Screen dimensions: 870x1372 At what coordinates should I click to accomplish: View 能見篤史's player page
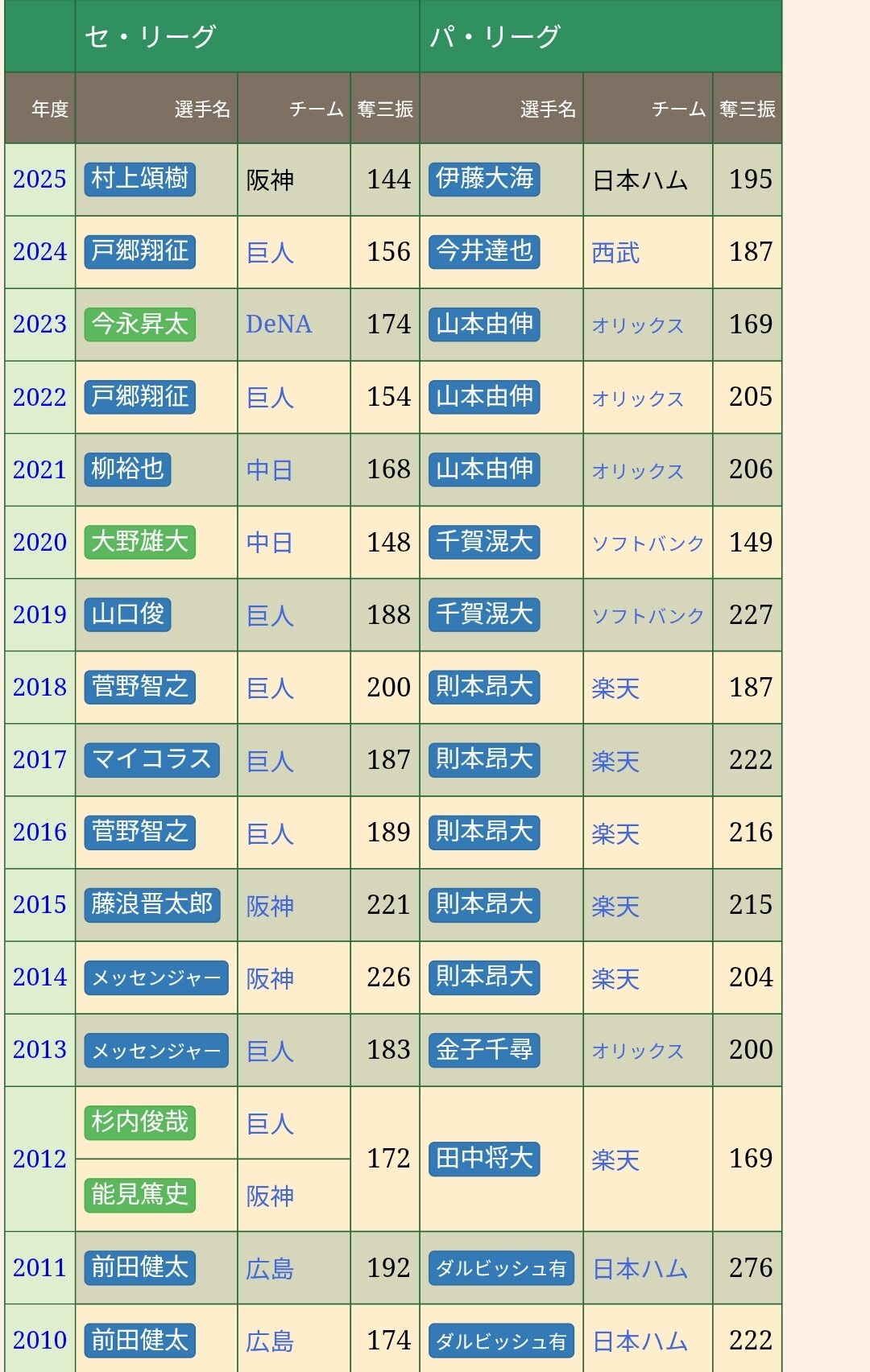[x=139, y=1195]
